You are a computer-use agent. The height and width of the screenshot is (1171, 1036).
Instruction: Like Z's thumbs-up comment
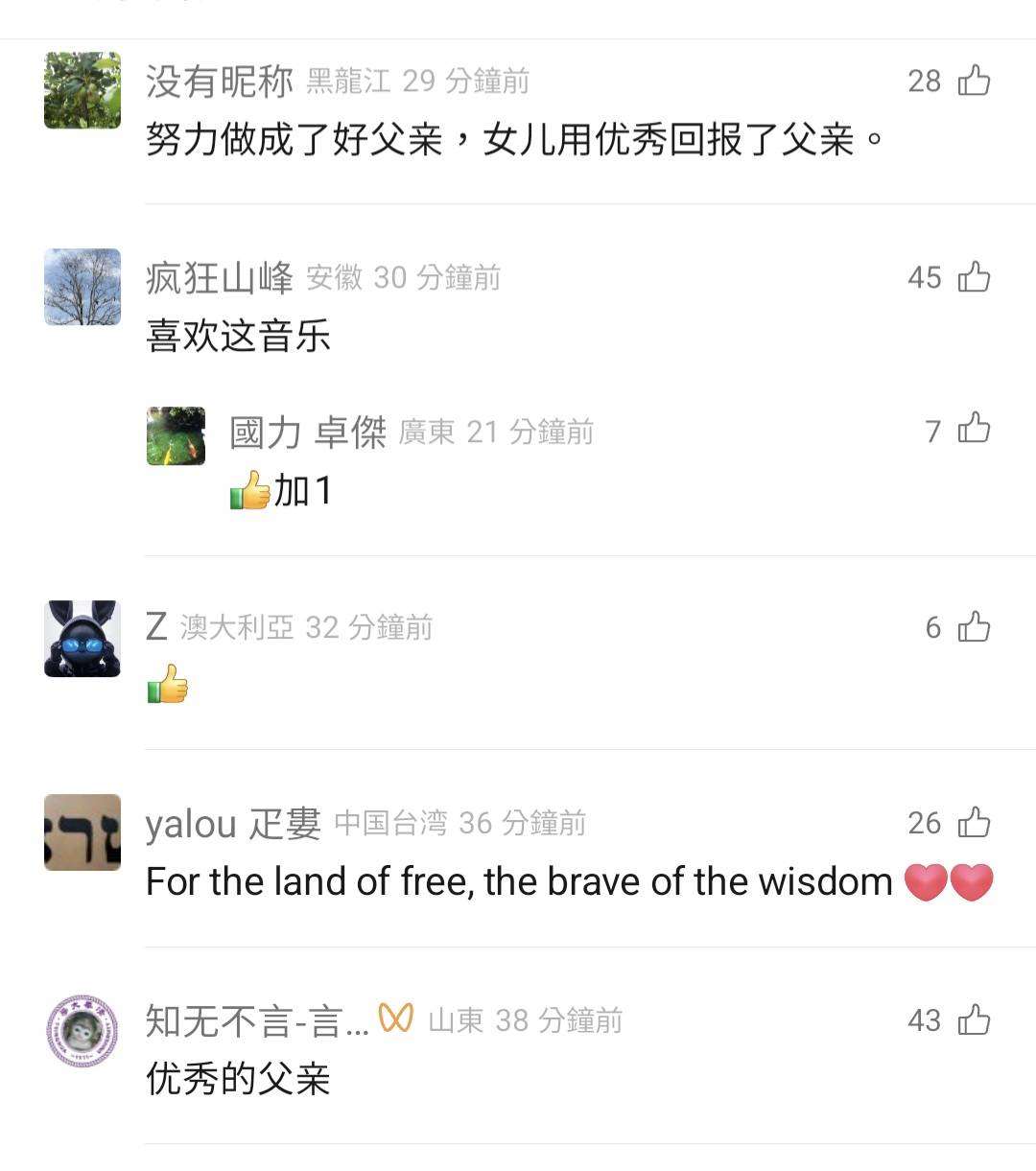coord(975,627)
